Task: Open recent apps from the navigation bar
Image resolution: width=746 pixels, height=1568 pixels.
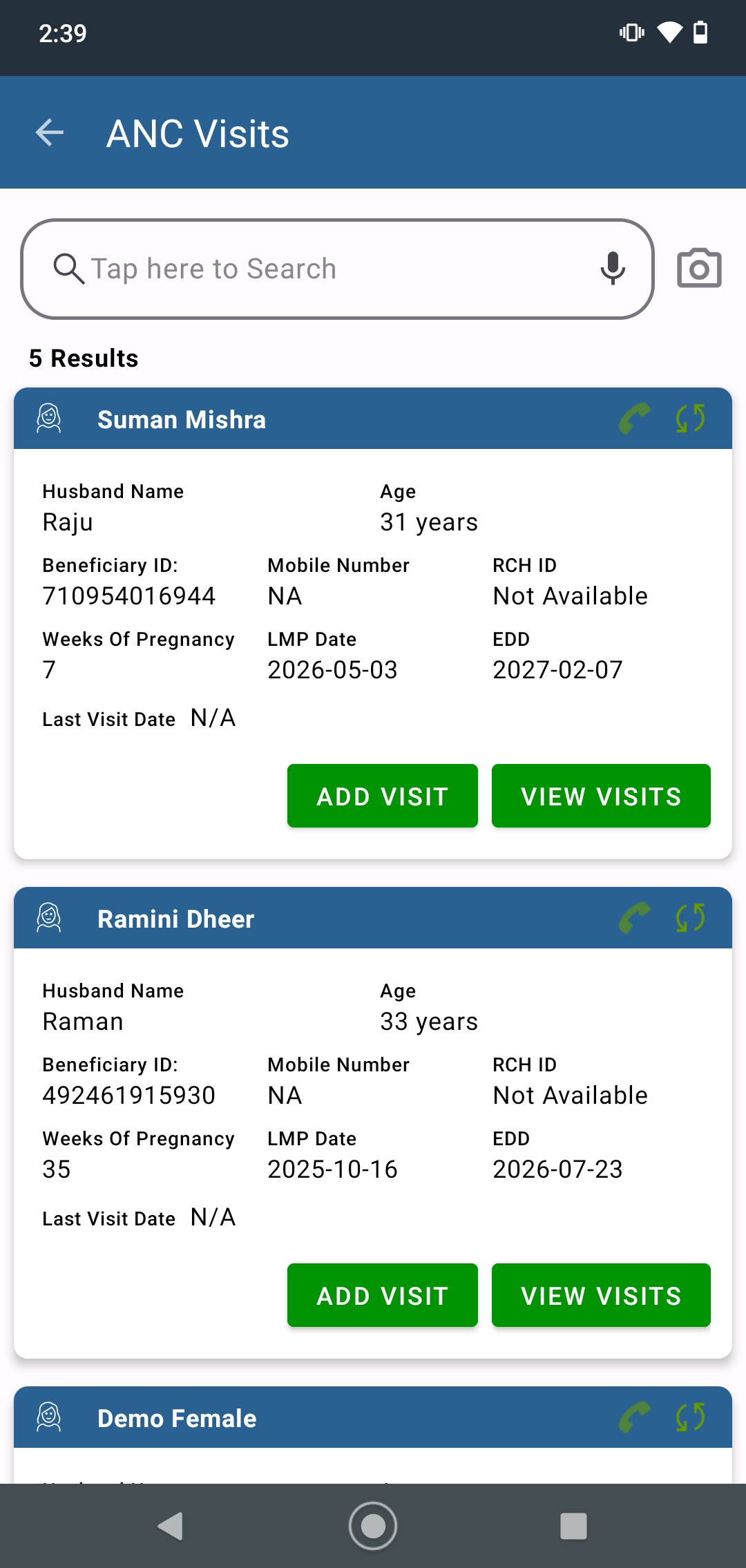Action: [x=573, y=1526]
